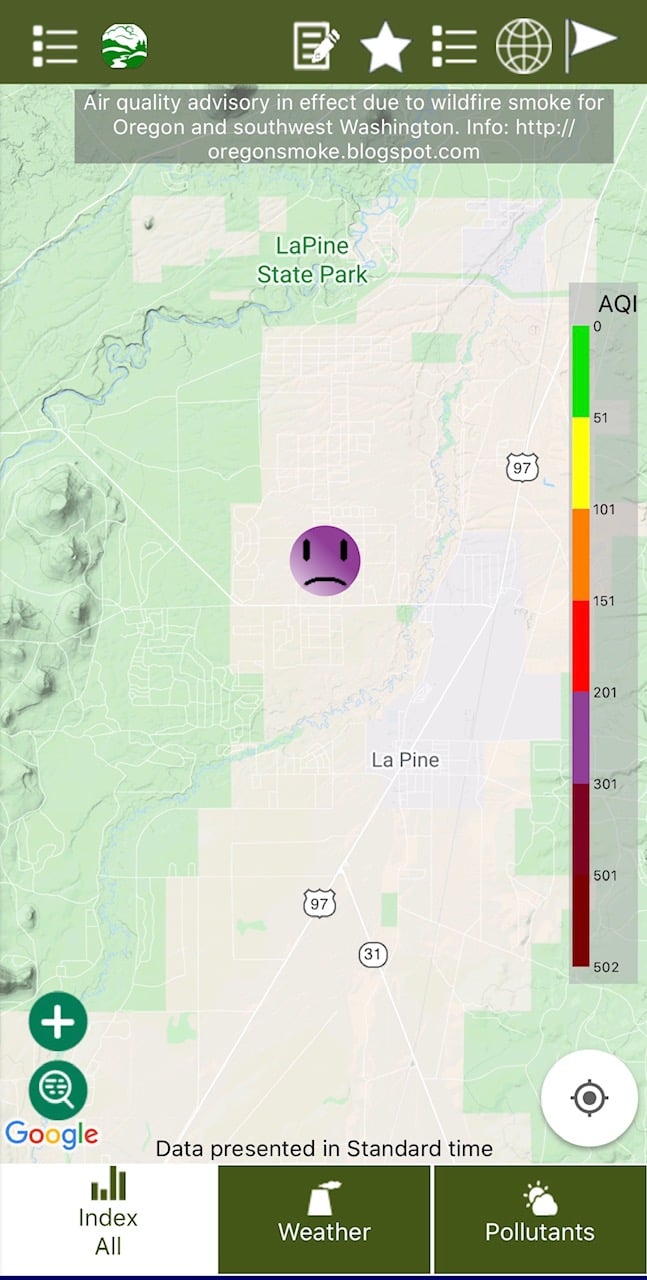The image size is (647, 1280).
Task: Open the menu list in top left
Action: 55,46
